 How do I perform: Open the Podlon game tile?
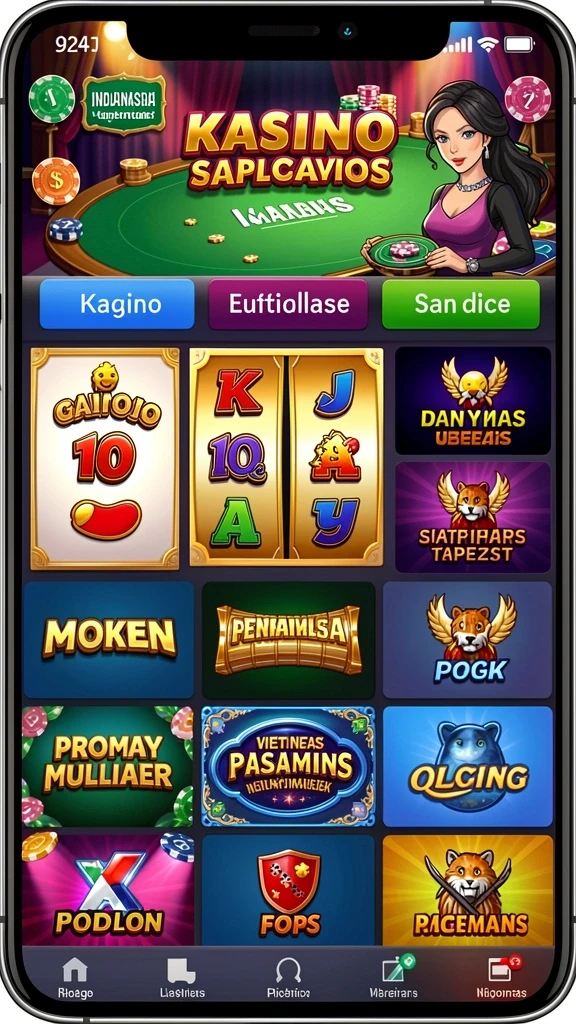(x=108, y=889)
